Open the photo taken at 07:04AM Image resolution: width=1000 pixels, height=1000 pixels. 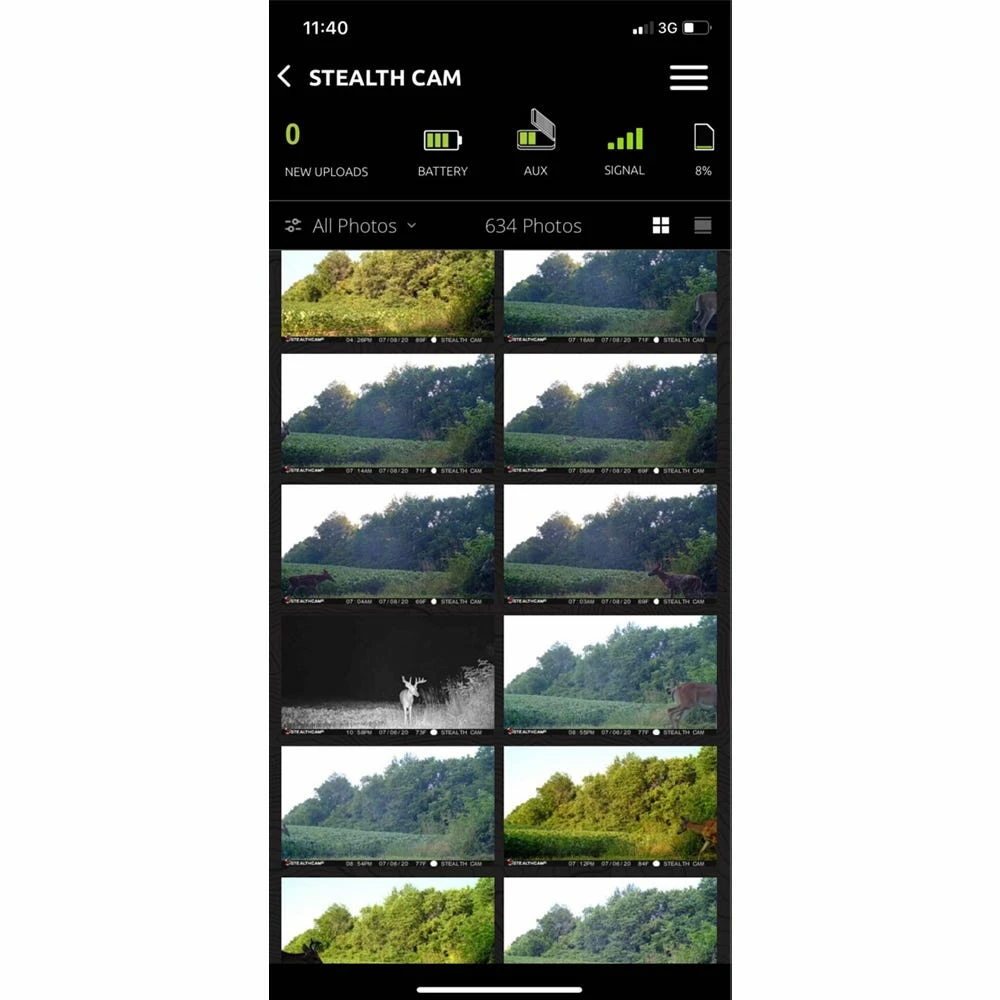coord(388,545)
